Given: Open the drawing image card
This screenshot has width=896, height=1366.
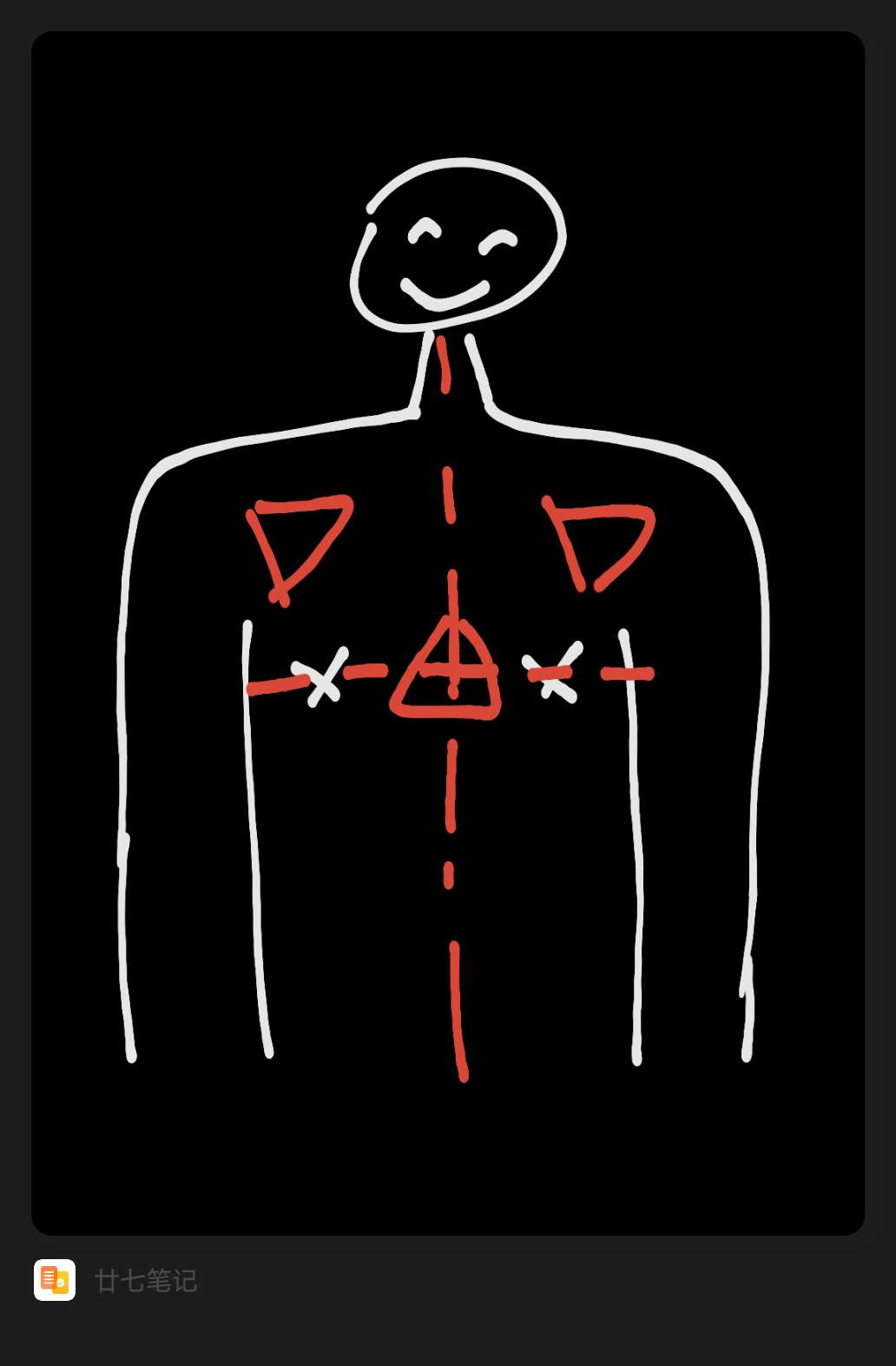Looking at the screenshot, I should 448,632.
